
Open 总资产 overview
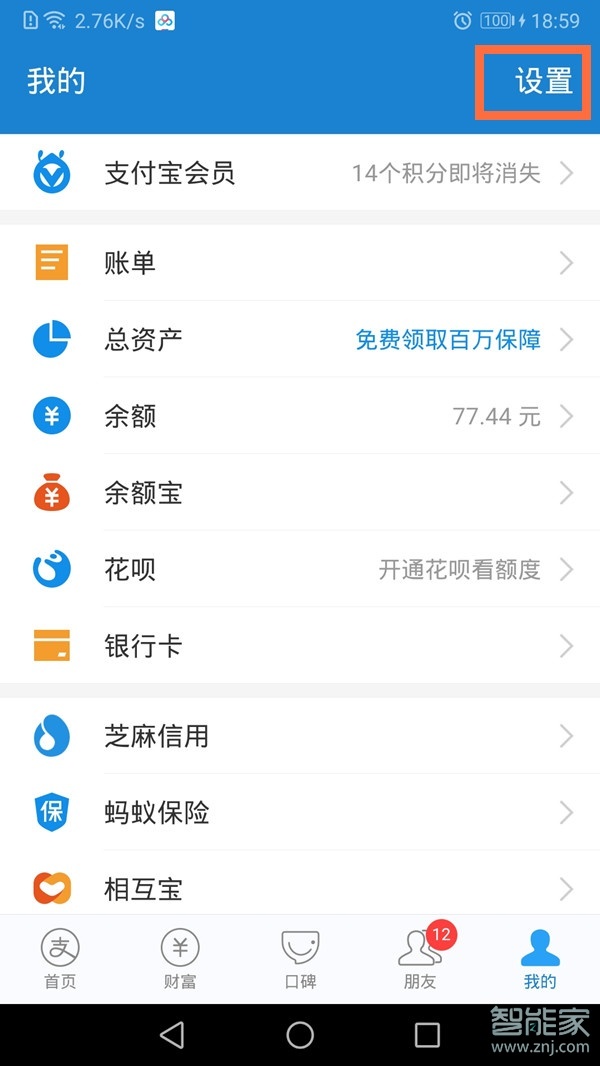(300, 340)
